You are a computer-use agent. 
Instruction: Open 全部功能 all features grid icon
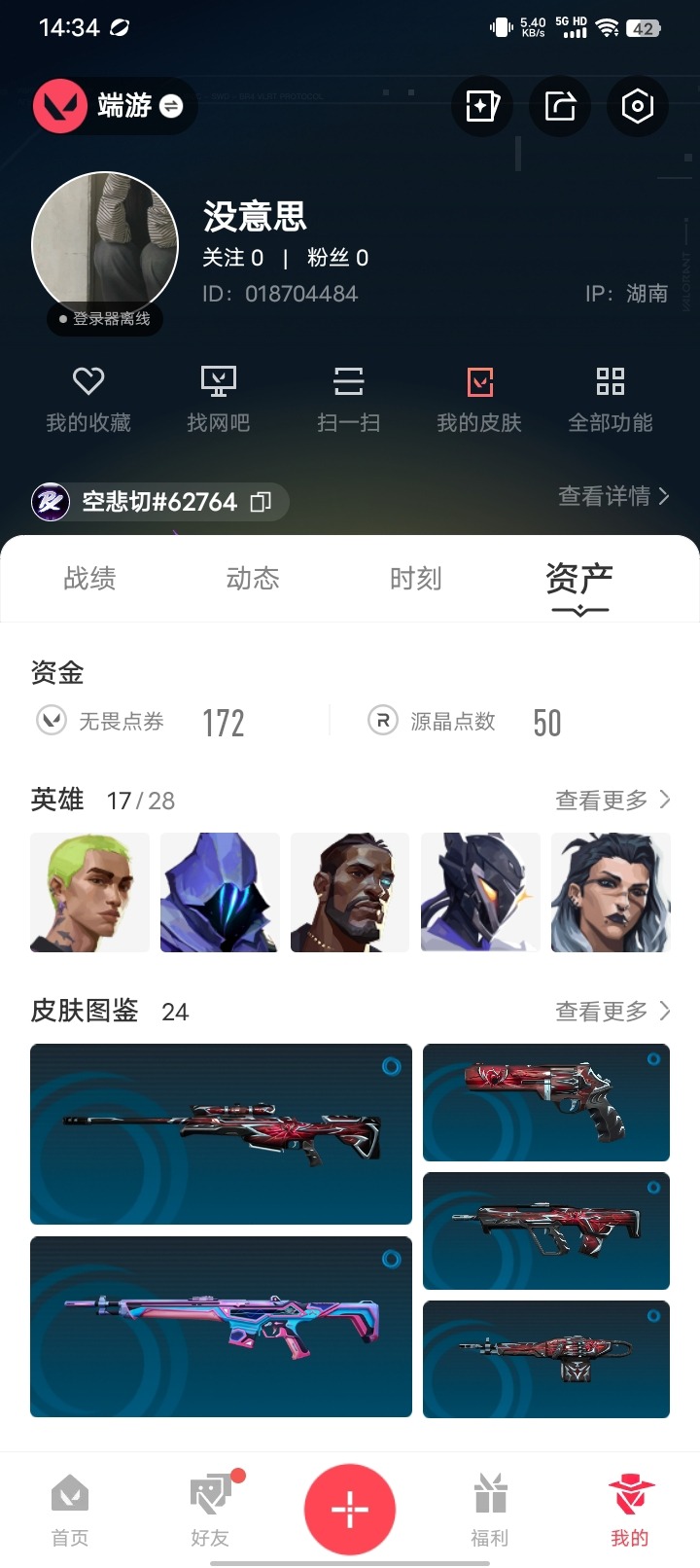610,394
